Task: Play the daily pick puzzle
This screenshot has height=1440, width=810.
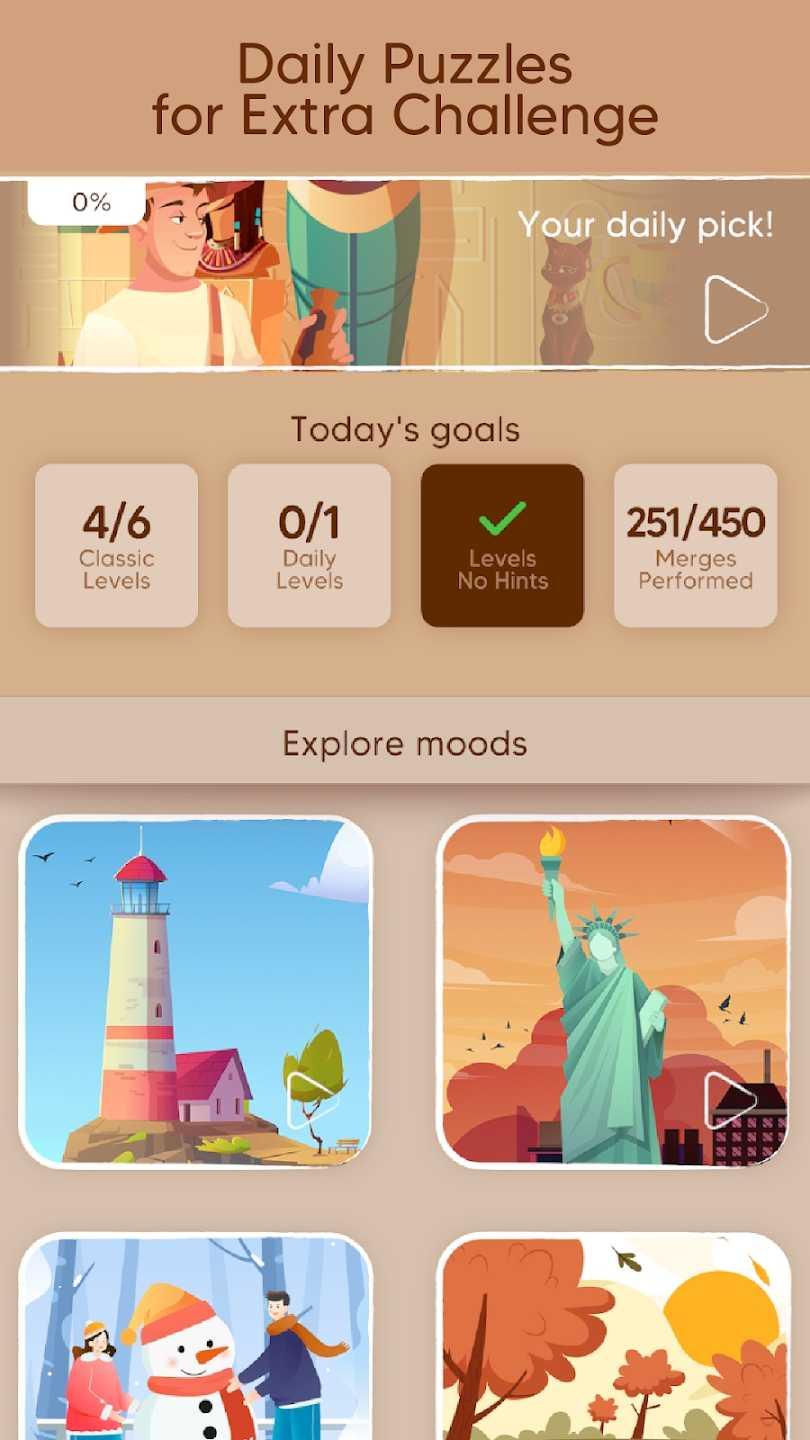Action: [x=736, y=310]
